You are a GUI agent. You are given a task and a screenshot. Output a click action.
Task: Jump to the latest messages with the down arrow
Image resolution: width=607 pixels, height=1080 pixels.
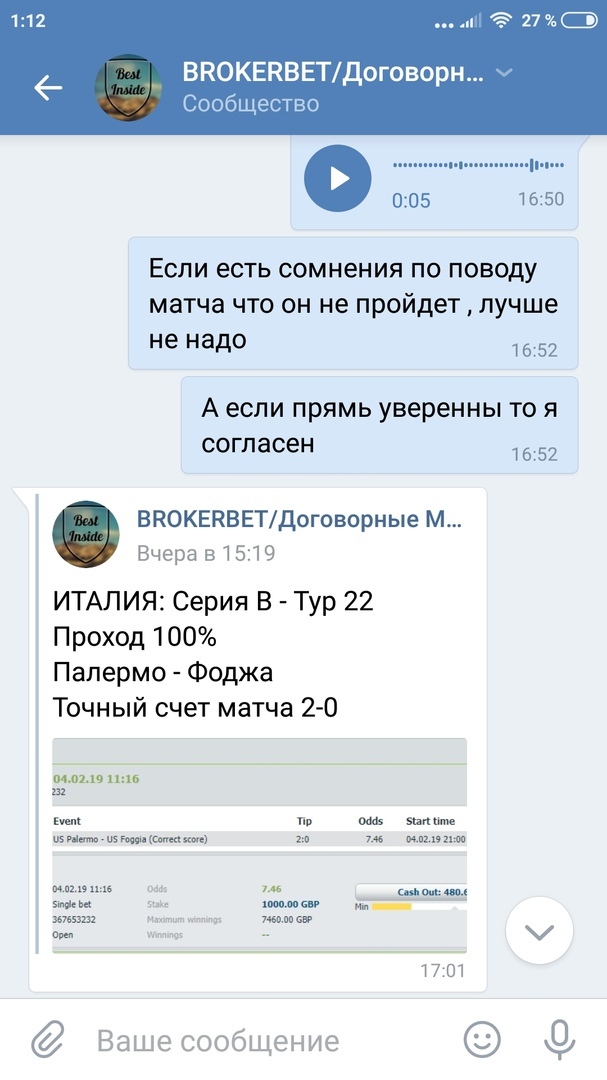[539, 932]
